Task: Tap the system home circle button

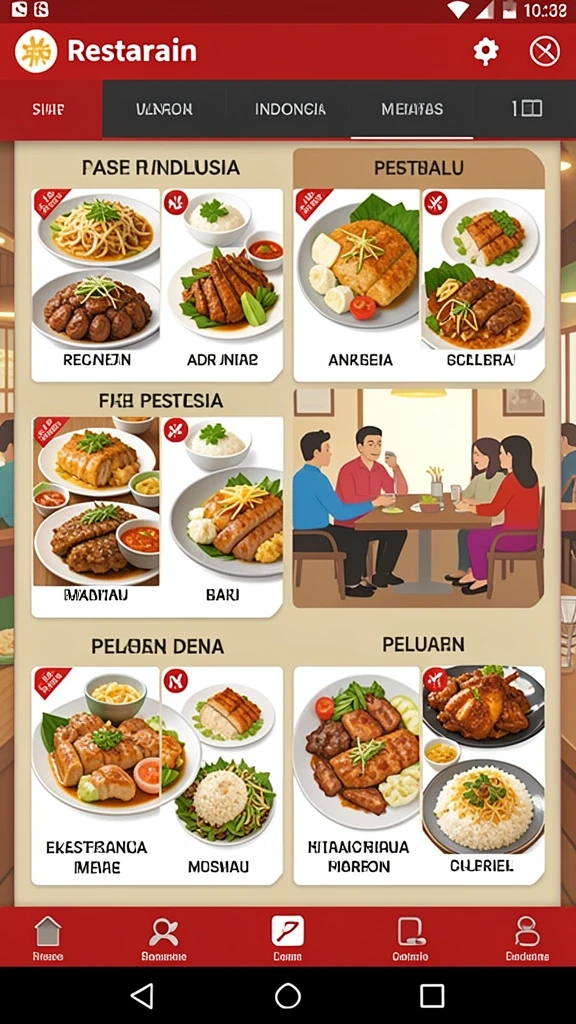Action: [x=288, y=996]
